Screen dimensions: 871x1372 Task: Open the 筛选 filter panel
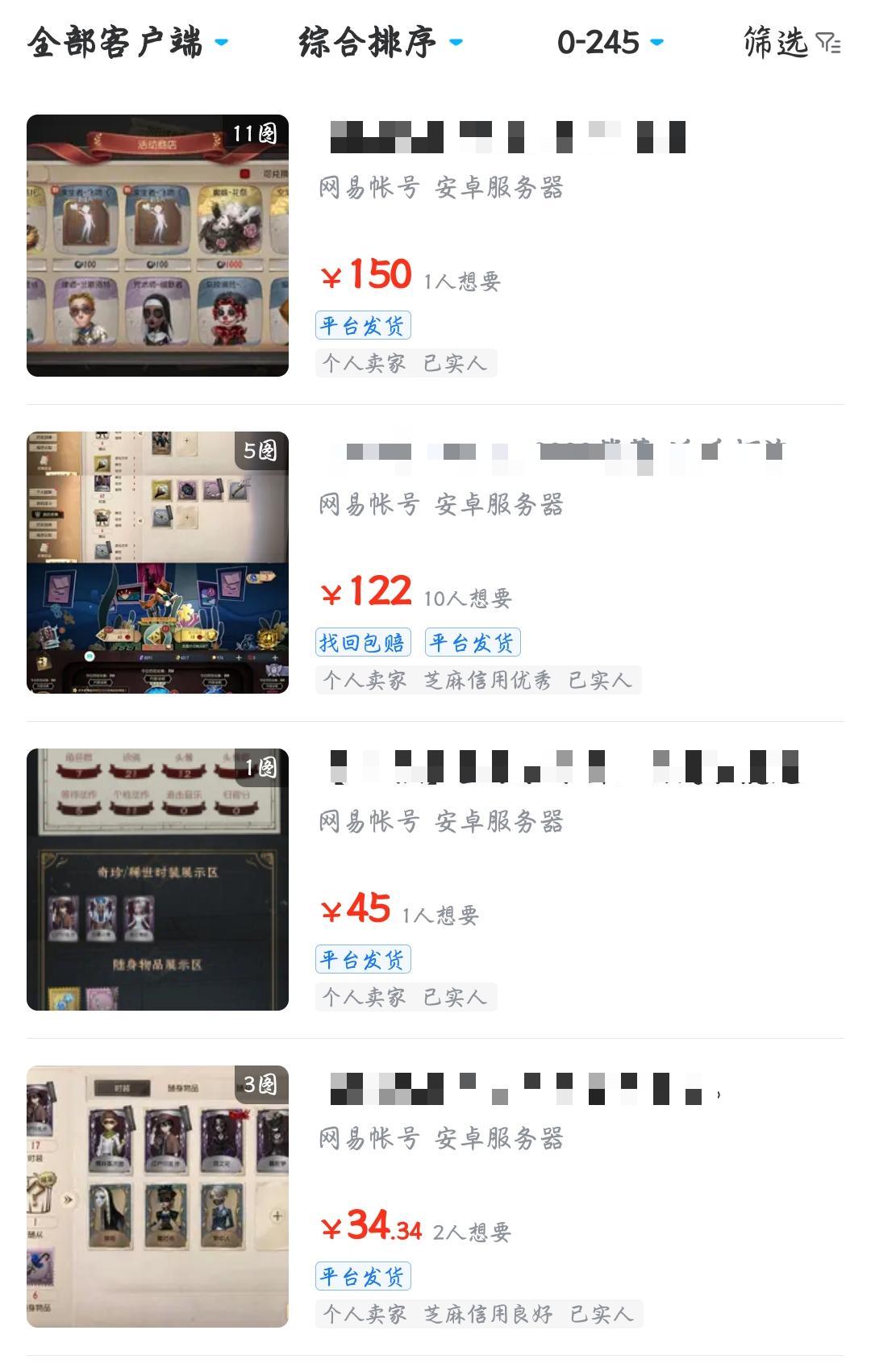click(791, 42)
